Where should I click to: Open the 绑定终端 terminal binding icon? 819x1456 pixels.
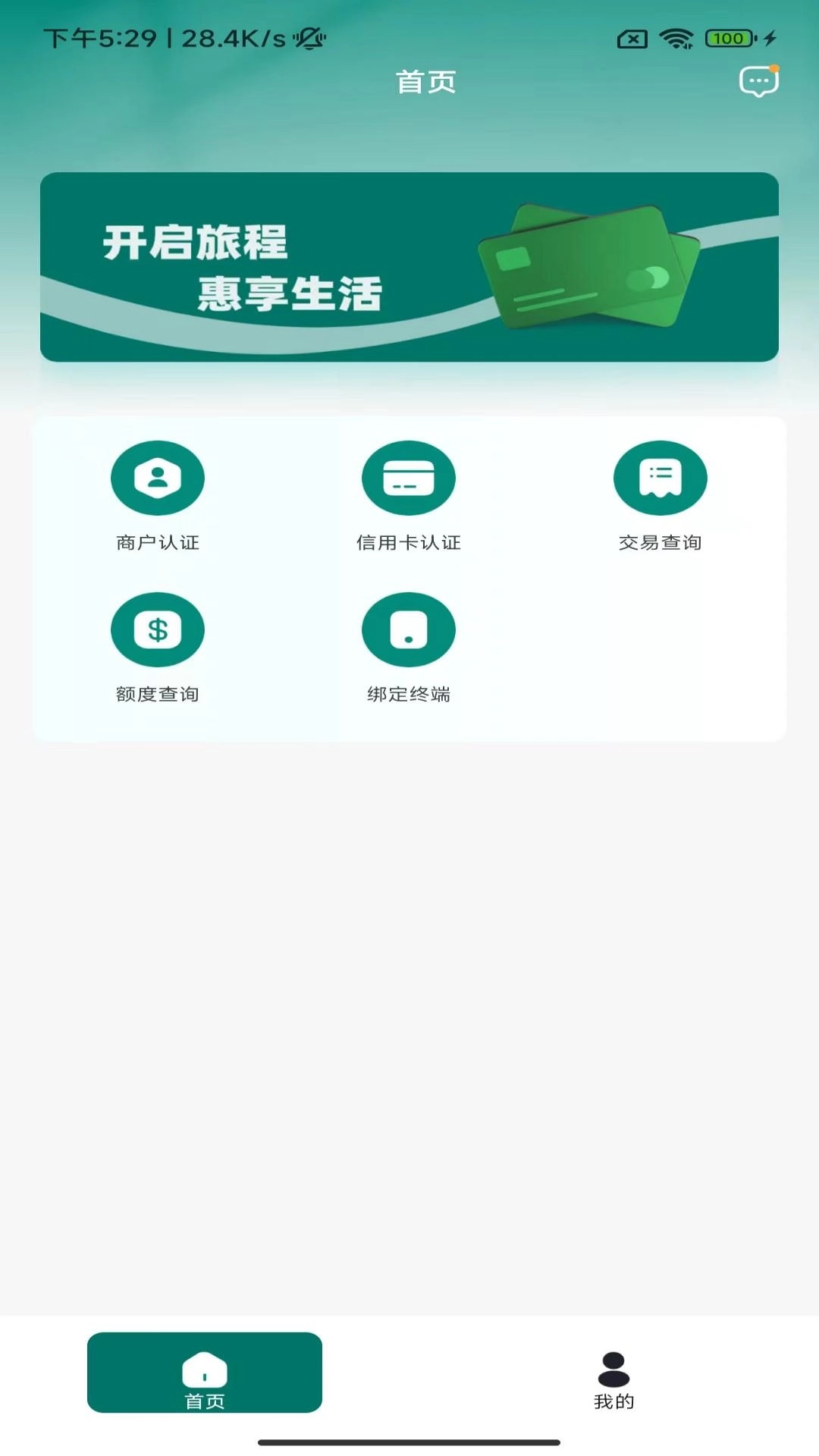[409, 629]
